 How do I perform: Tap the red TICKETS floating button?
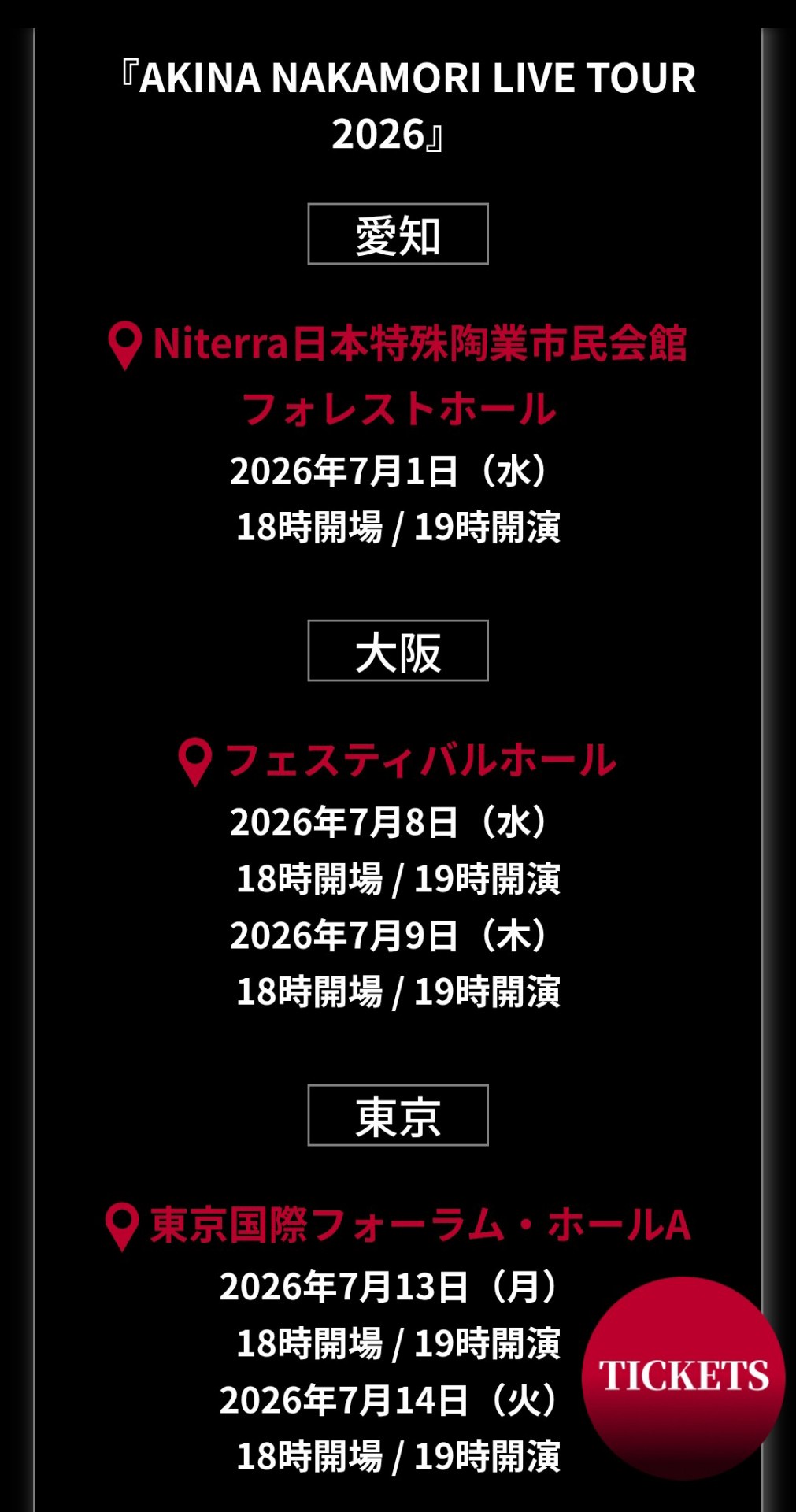(683, 1377)
